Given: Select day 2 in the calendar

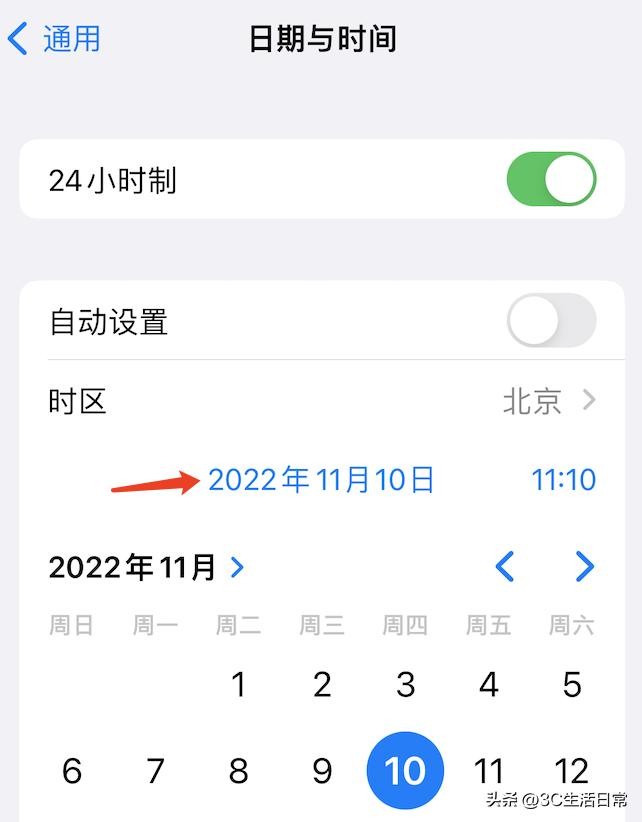Looking at the screenshot, I should (x=322, y=685).
